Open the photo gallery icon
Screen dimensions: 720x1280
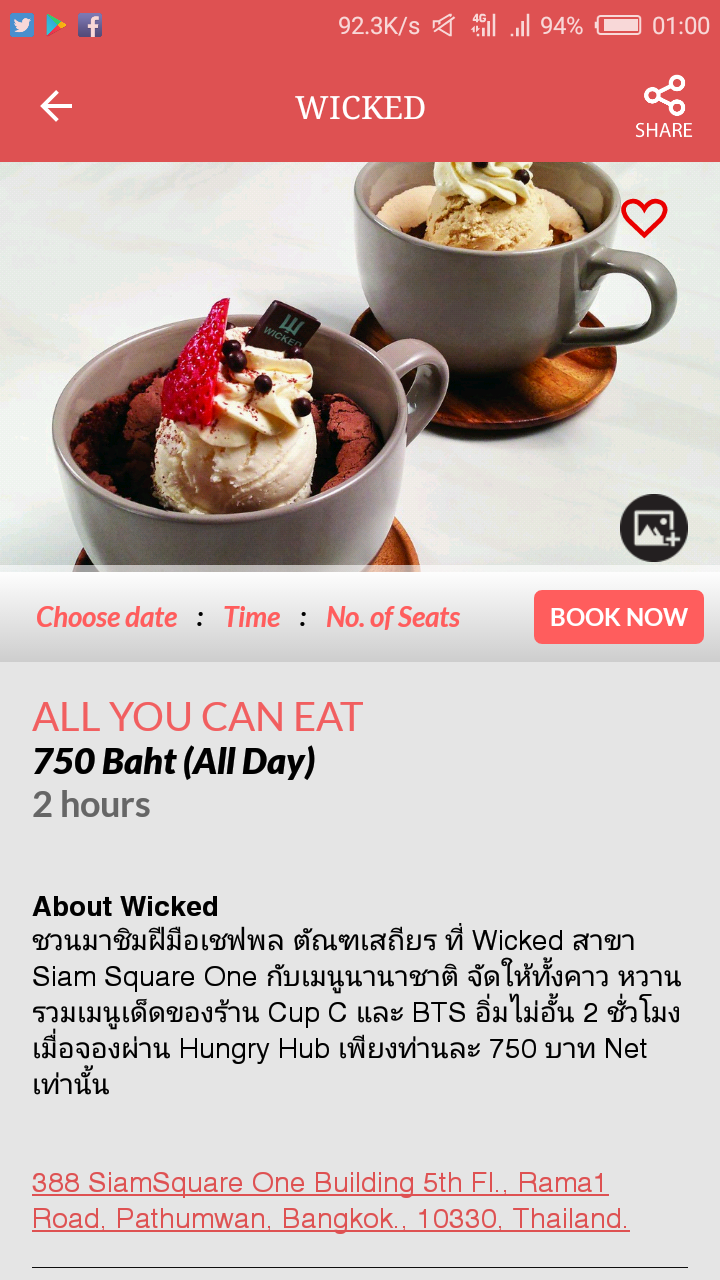point(654,528)
